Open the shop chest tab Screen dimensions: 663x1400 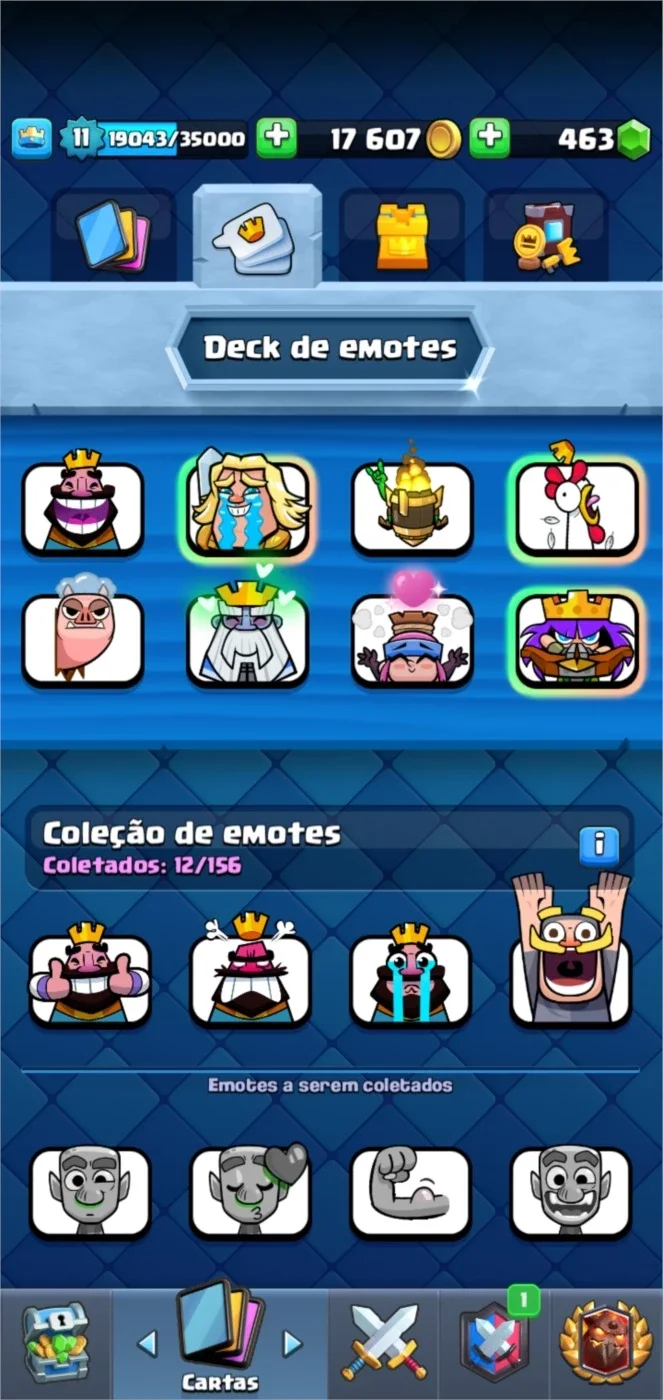[x=54, y=1342]
